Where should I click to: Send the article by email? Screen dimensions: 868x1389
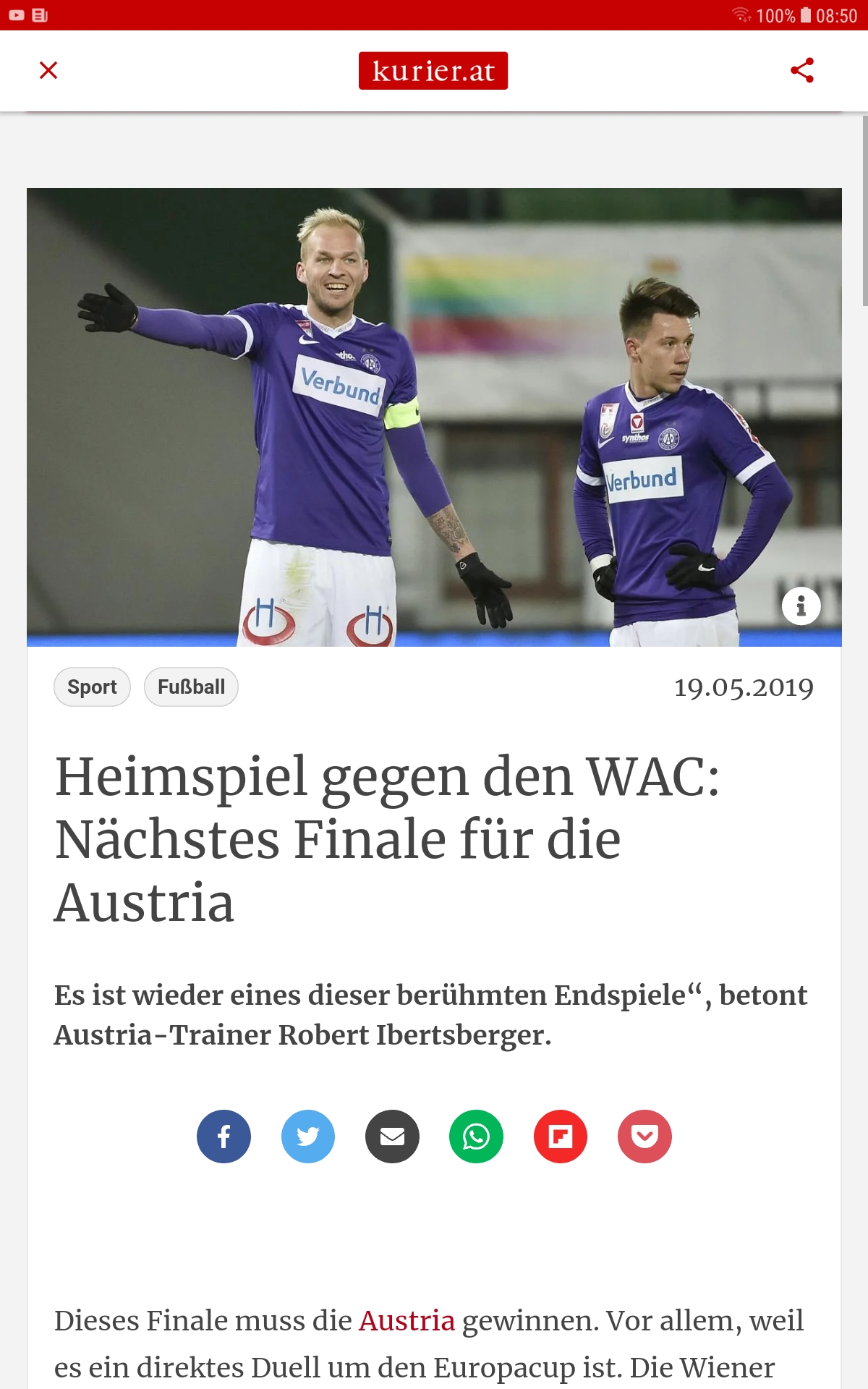tap(392, 1137)
